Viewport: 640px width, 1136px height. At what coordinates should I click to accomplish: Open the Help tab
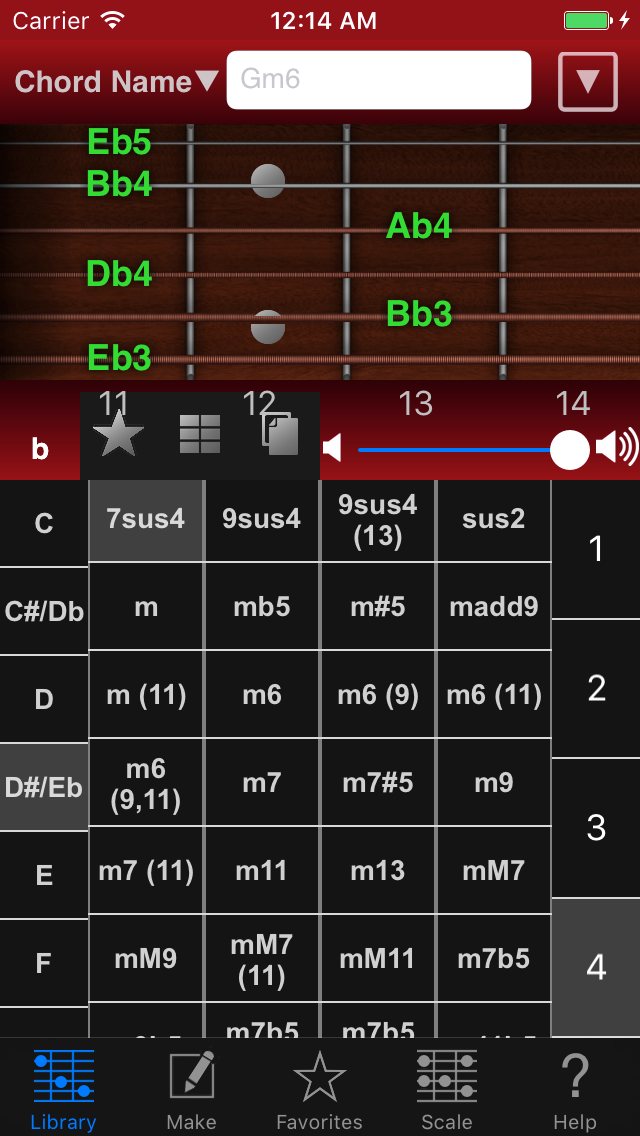(x=575, y=1089)
